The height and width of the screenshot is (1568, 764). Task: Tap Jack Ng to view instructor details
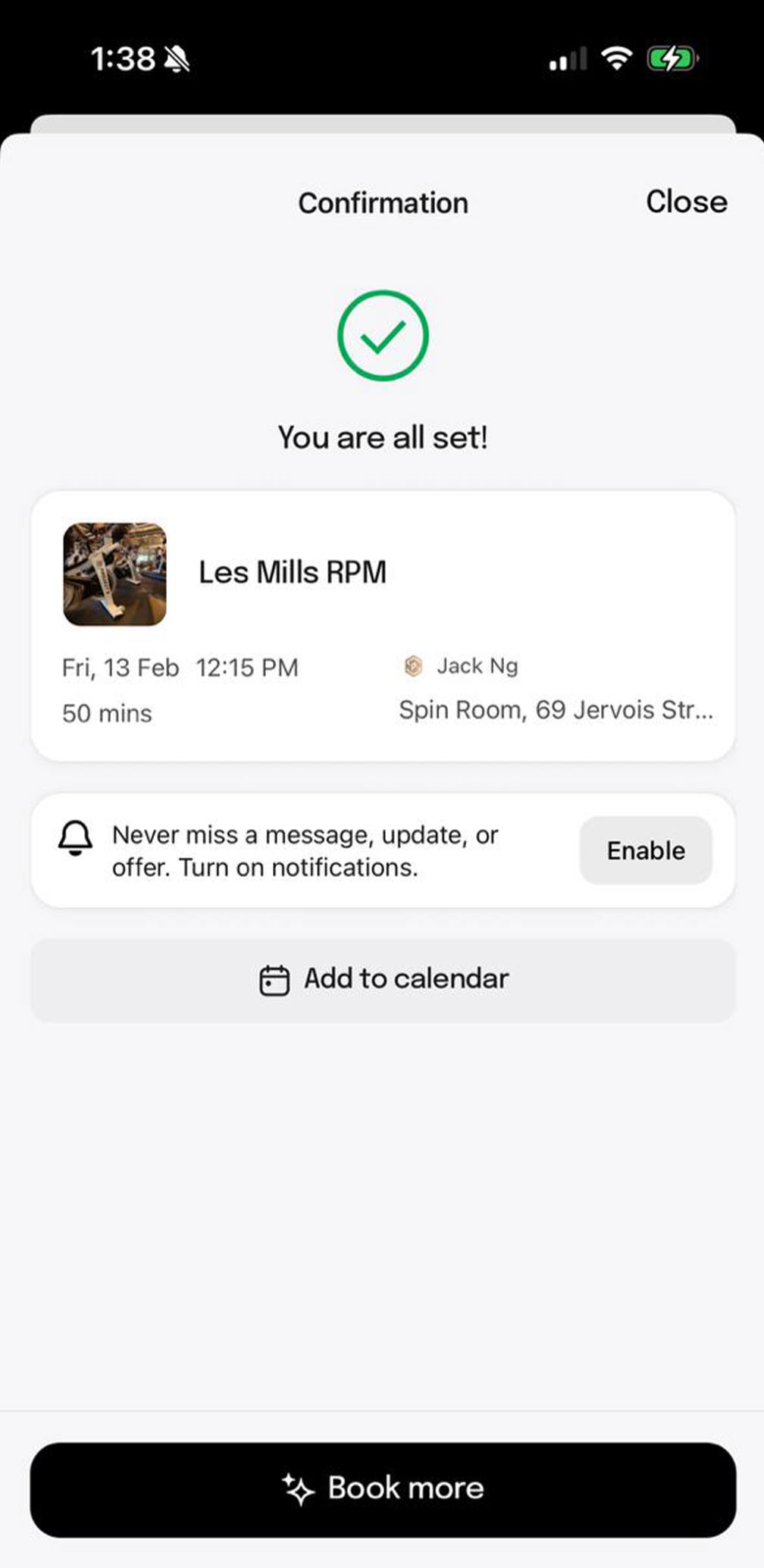[x=477, y=666]
